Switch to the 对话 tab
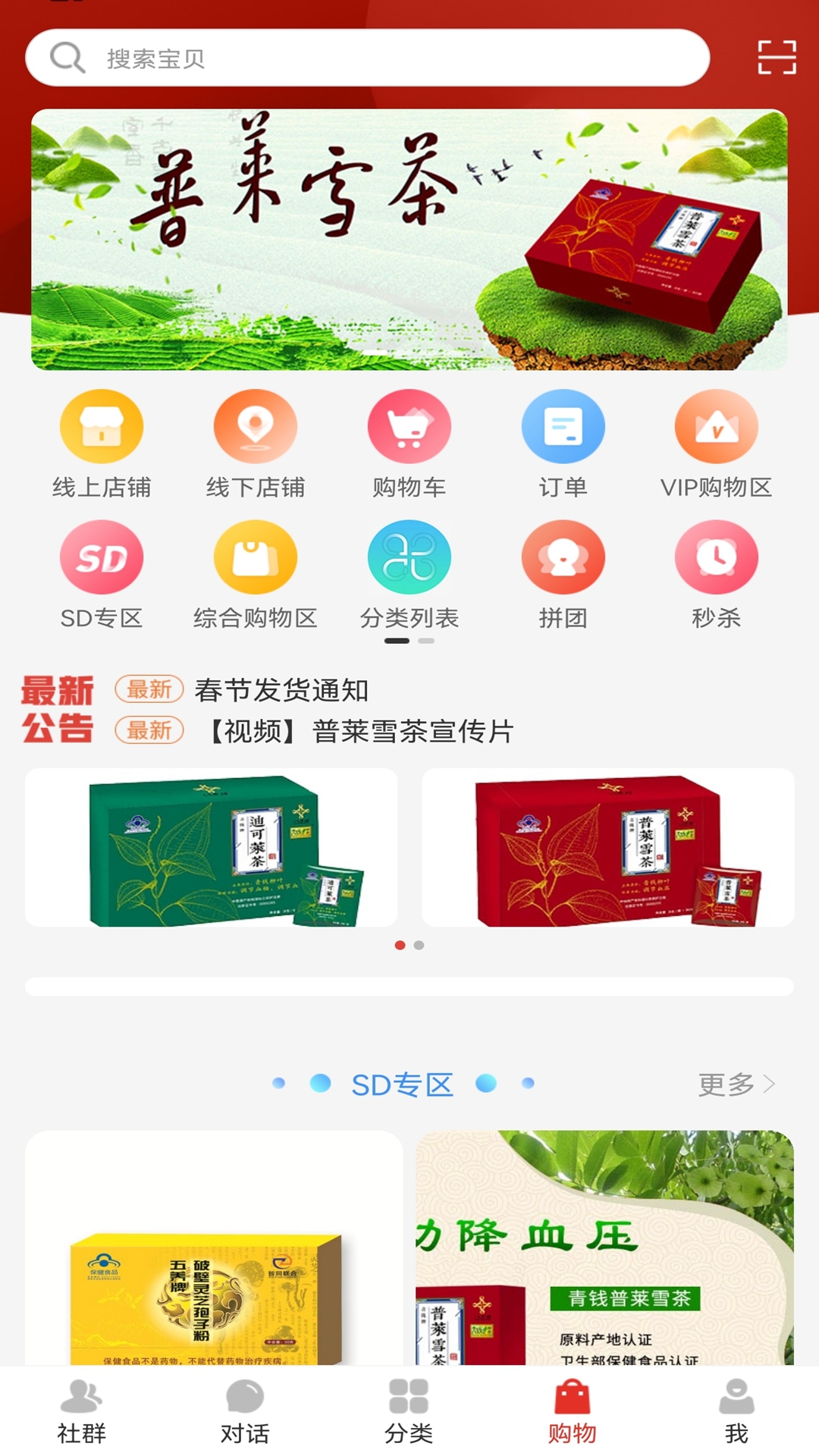Viewport: 819px width, 1456px height. coord(245,1412)
